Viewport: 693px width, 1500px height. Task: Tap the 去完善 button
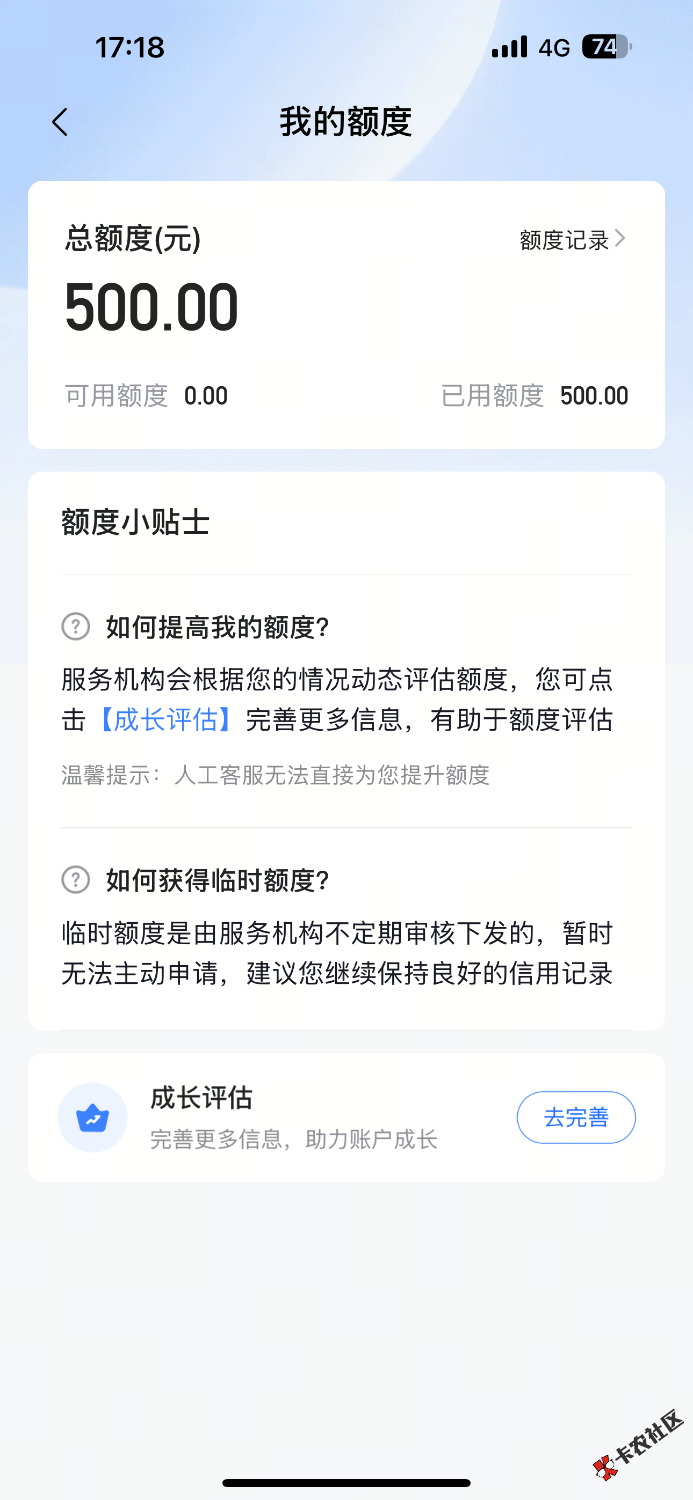[576, 1117]
